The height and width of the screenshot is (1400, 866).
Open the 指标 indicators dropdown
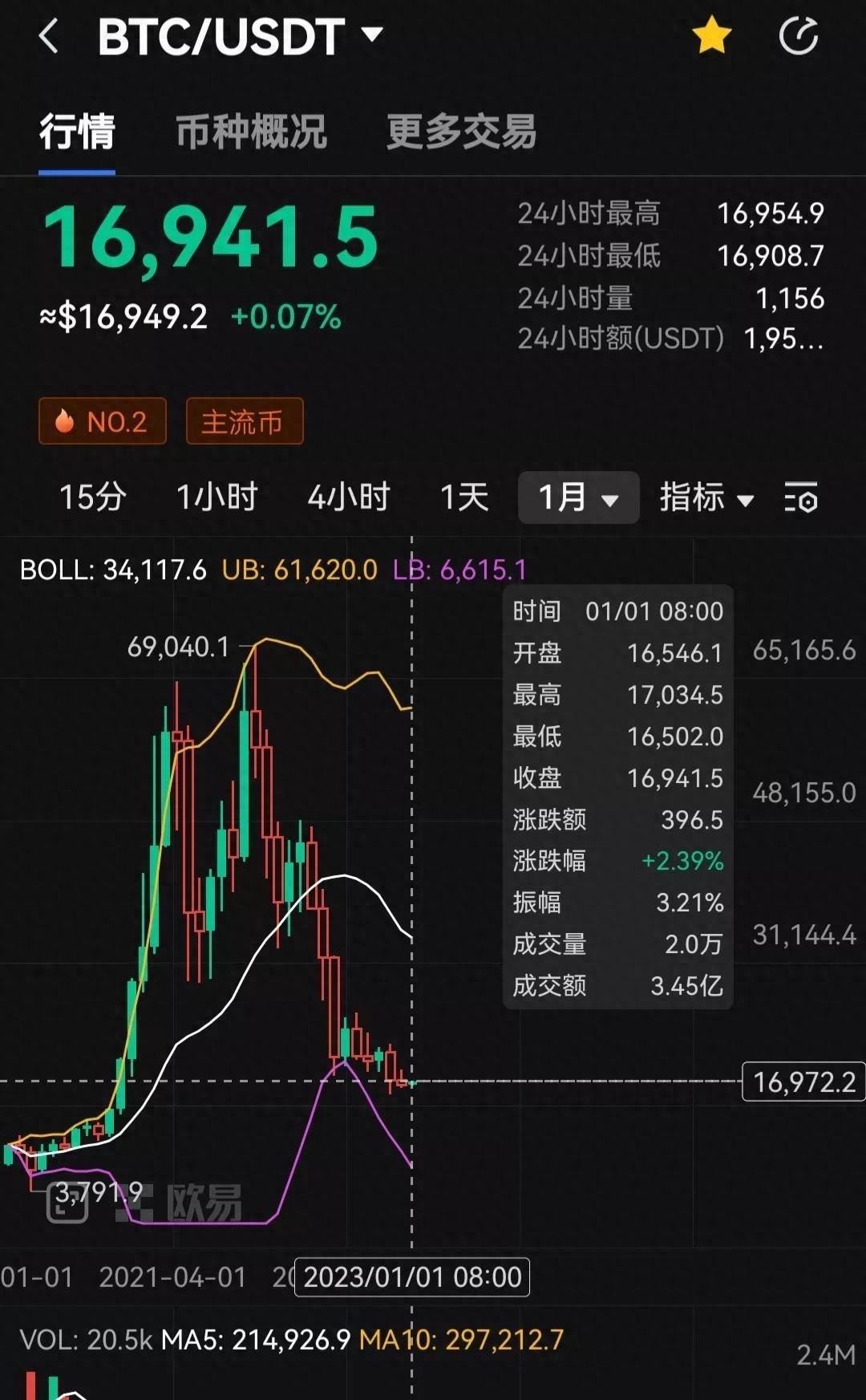706,498
